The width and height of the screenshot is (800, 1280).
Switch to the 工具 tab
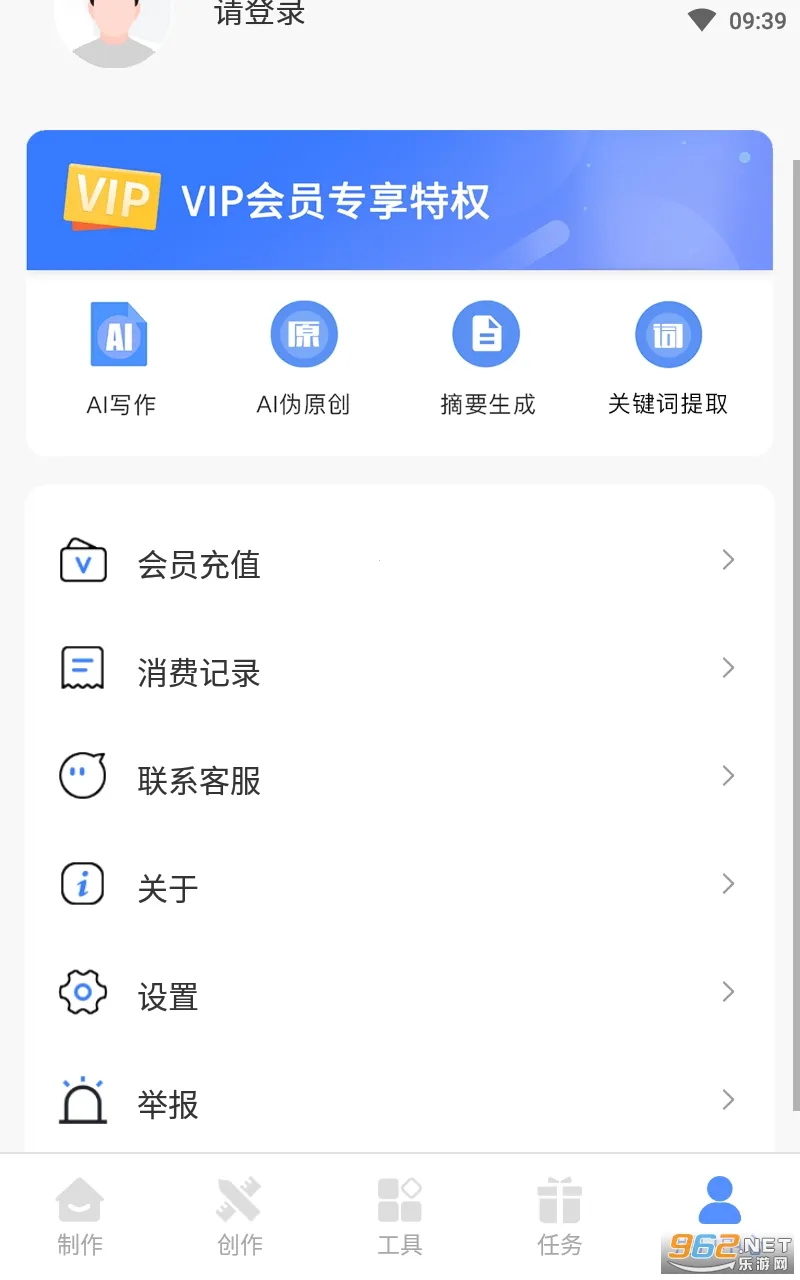(400, 1213)
